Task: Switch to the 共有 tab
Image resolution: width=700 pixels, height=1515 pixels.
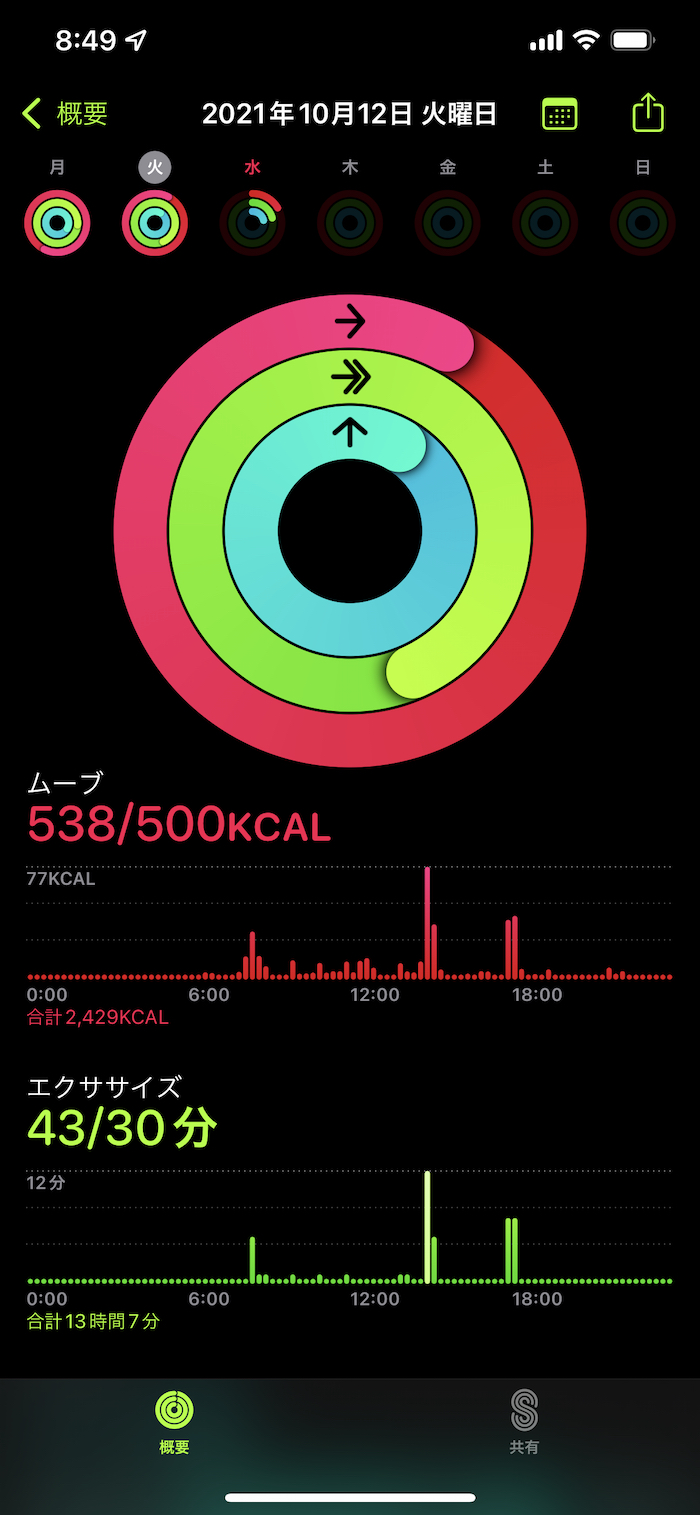Action: click(x=524, y=1421)
